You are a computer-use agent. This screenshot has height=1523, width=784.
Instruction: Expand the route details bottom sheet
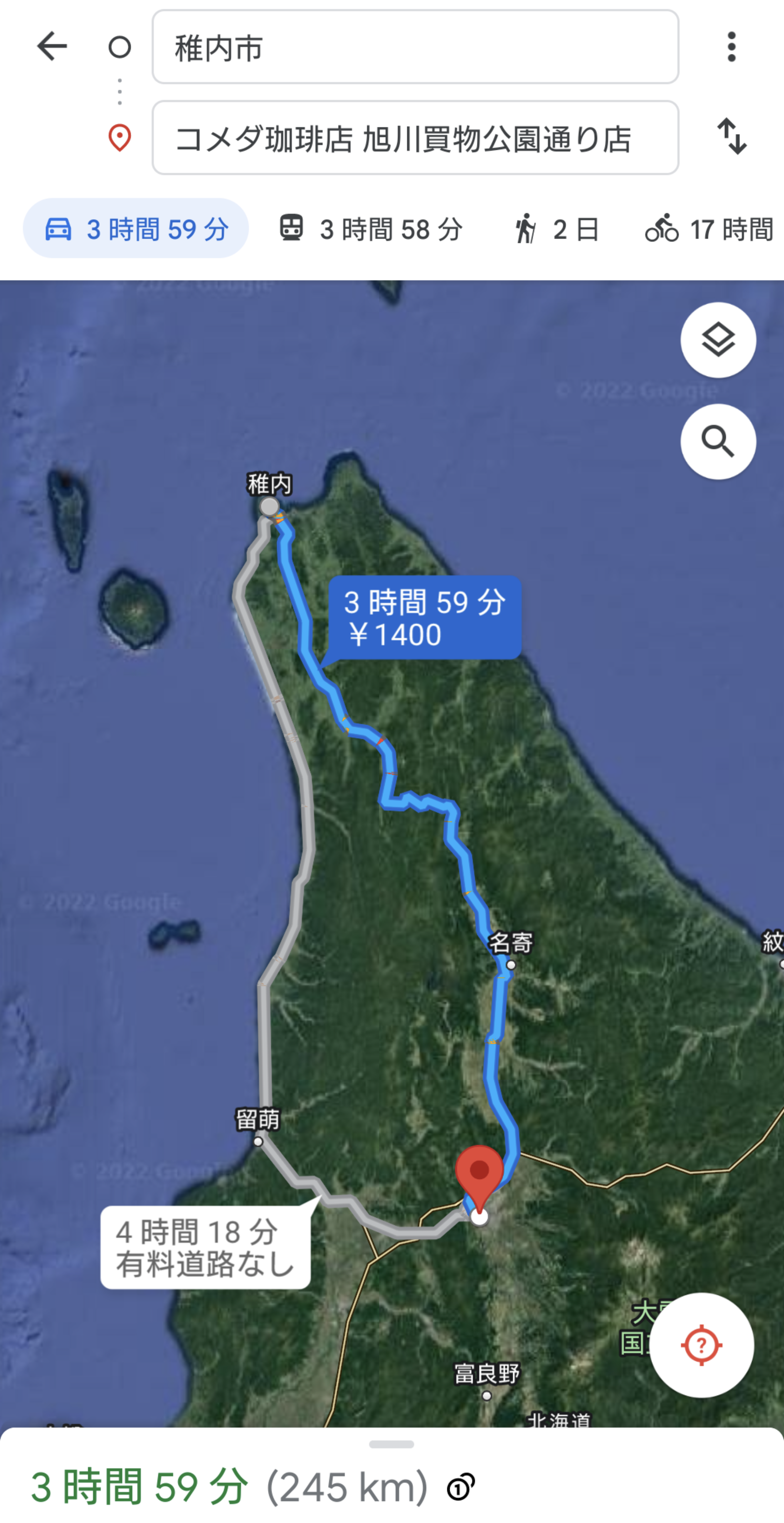click(x=391, y=1444)
